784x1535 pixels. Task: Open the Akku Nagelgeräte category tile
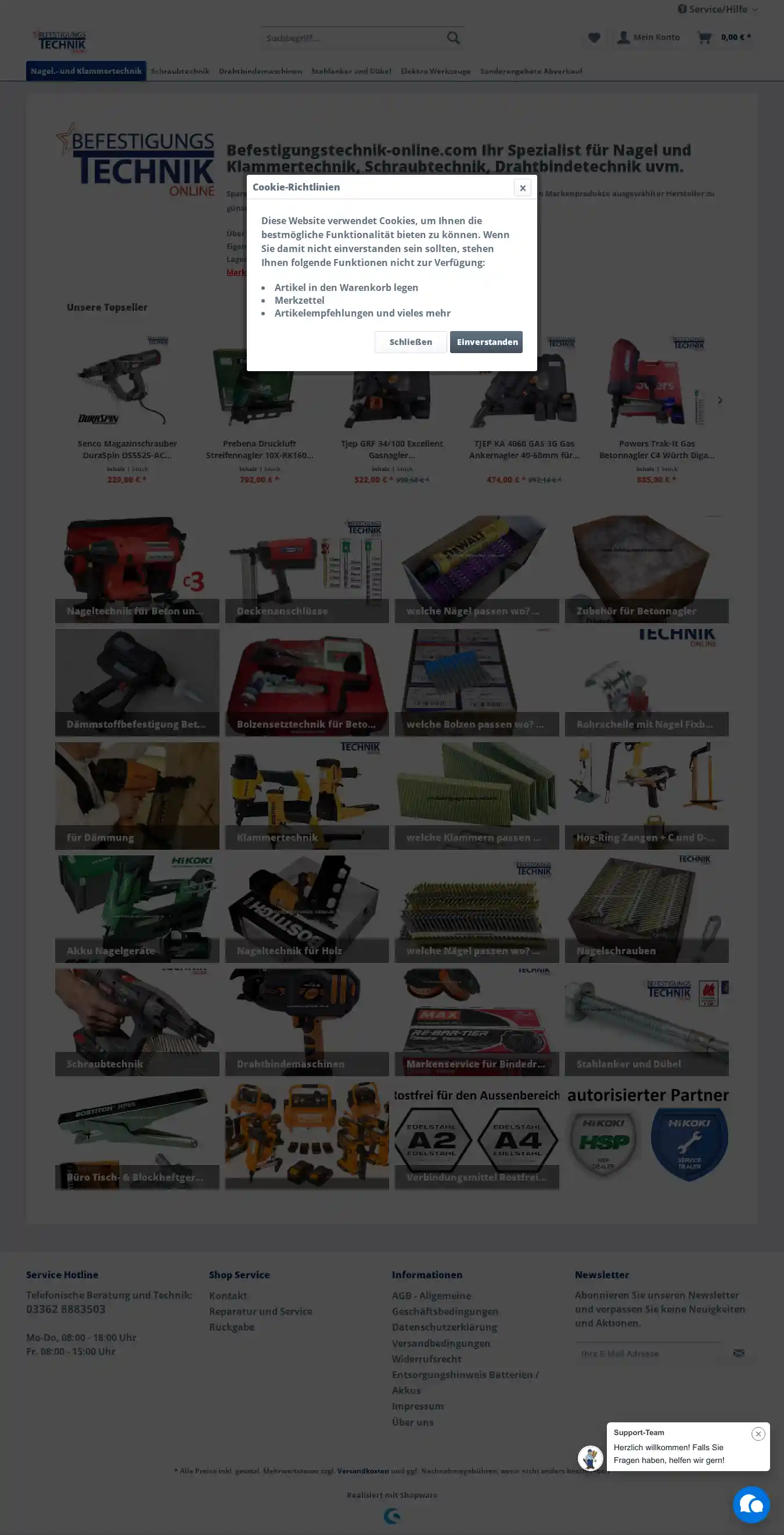(x=137, y=909)
